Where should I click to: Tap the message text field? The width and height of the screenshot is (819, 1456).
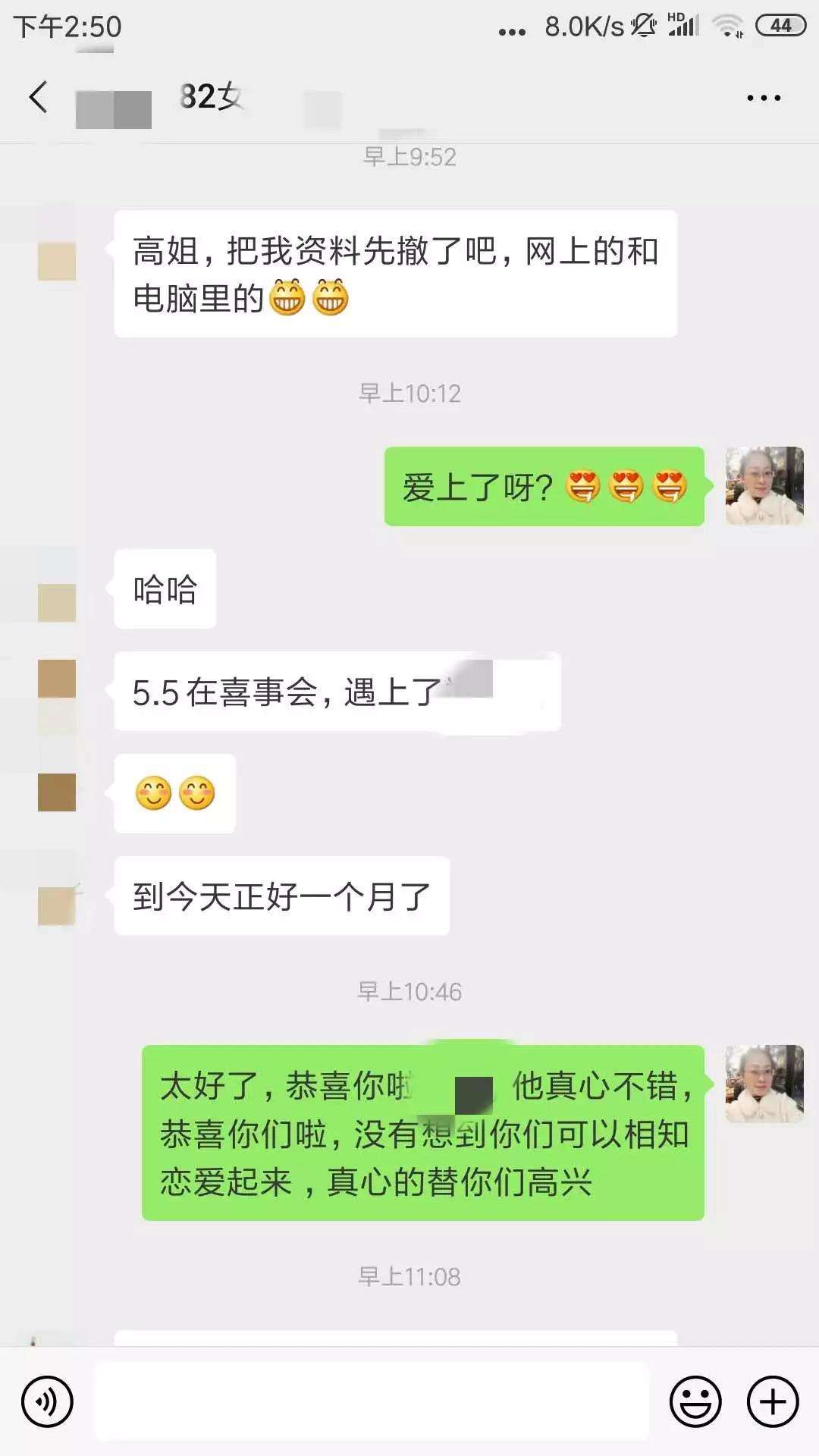372,1401
